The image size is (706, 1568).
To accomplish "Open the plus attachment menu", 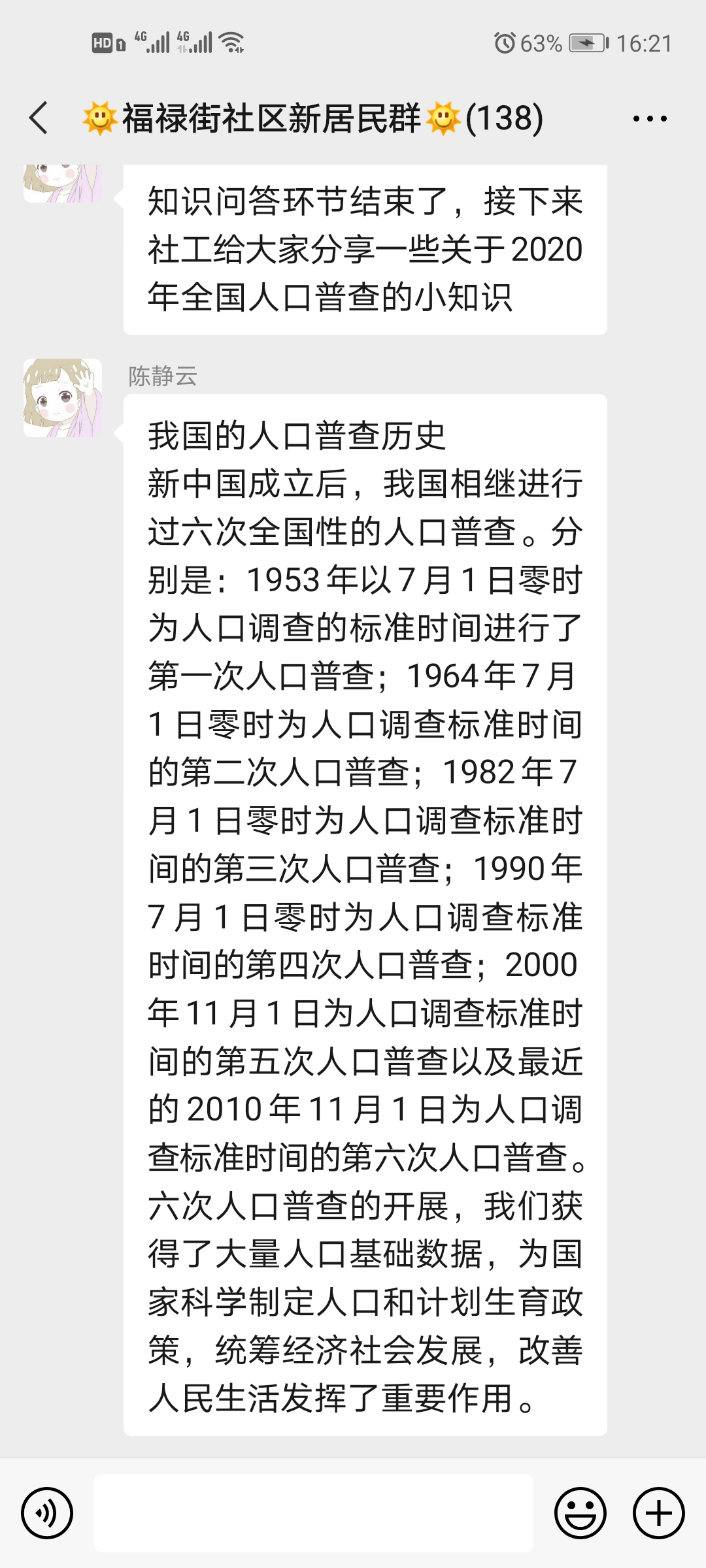I will (x=659, y=1513).
